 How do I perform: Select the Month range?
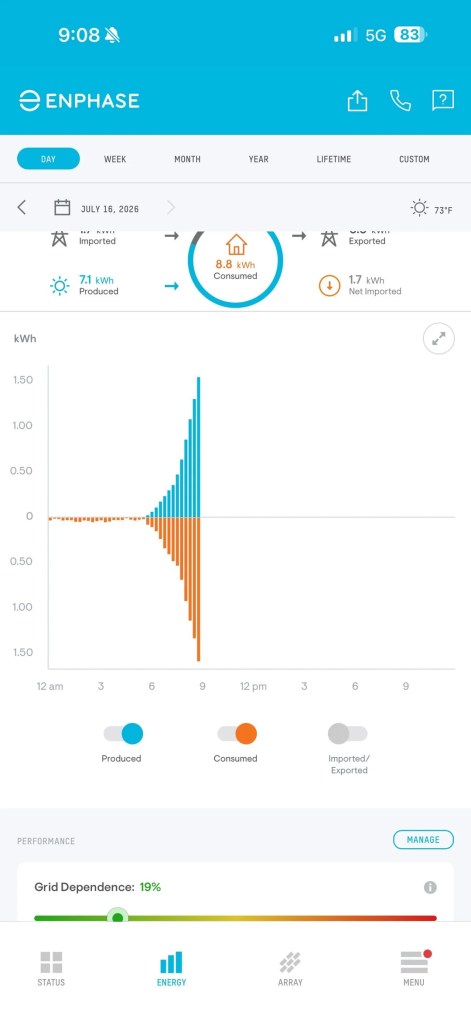pyautogui.click(x=187, y=159)
